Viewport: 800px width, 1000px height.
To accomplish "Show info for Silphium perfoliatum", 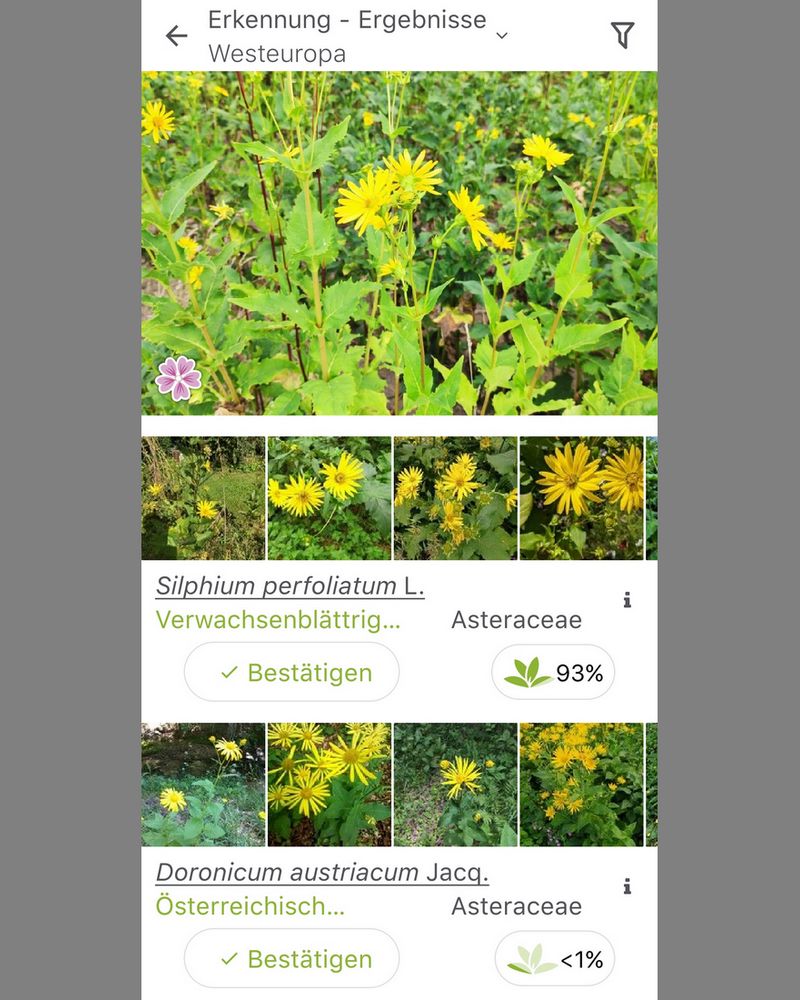I will (x=627, y=600).
